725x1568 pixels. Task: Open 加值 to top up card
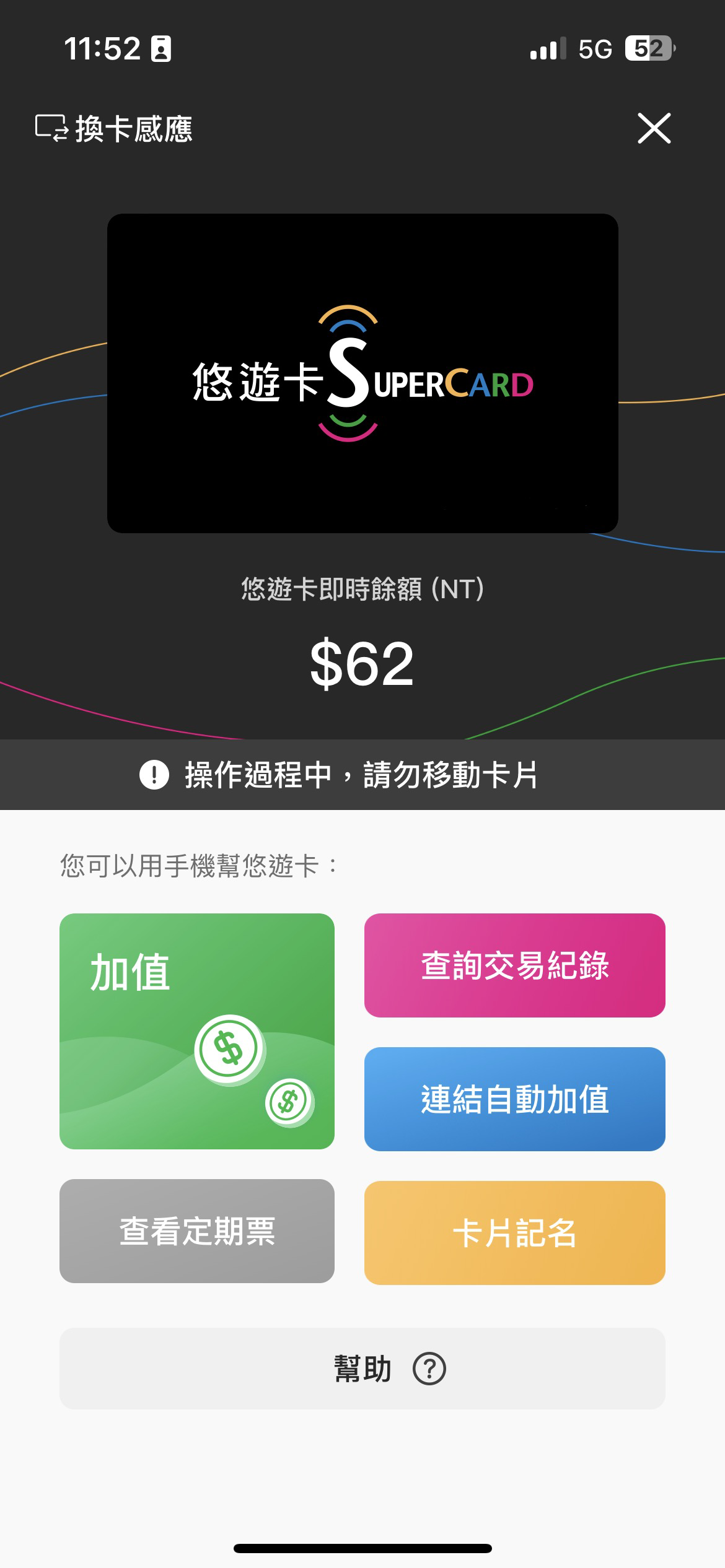(x=196, y=1030)
